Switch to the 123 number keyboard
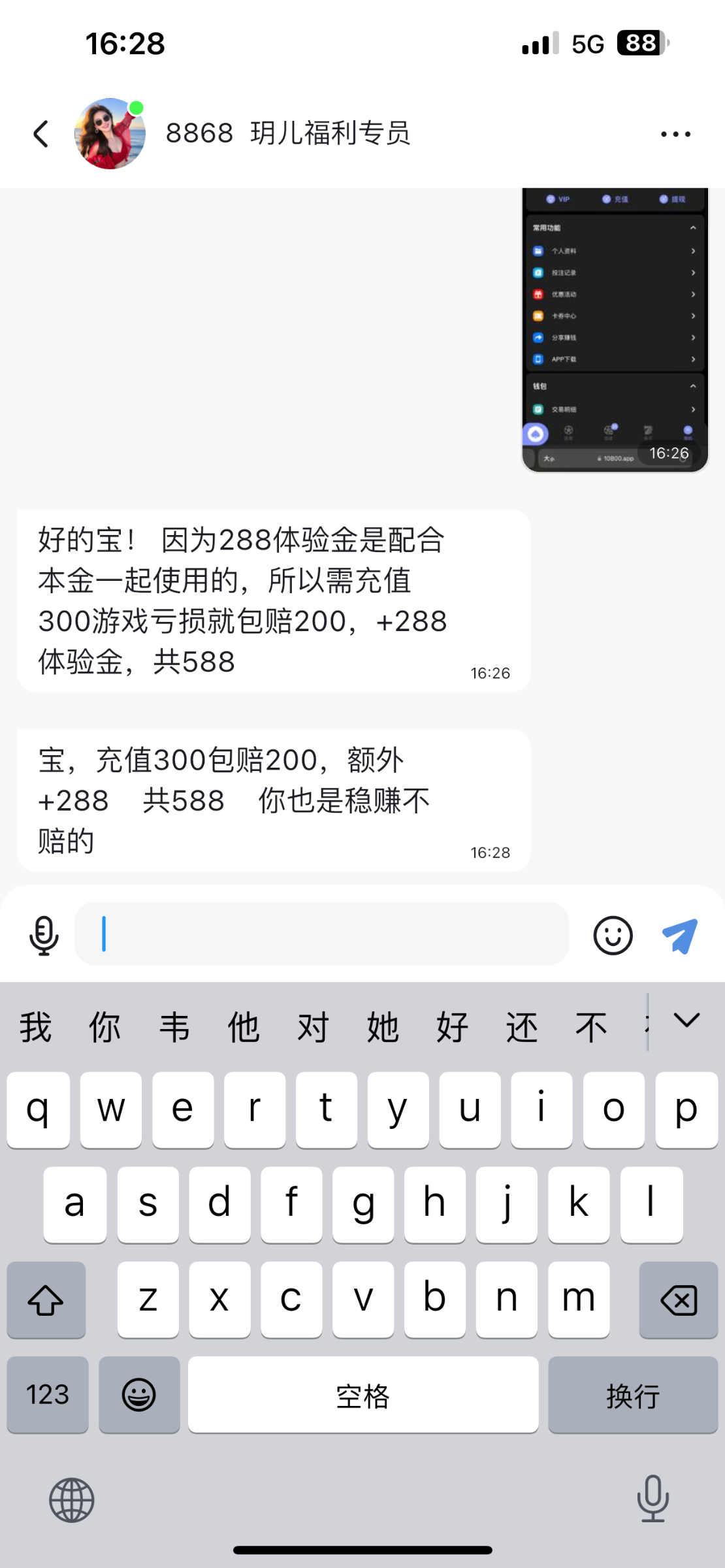 click(x=48, y=1396)
